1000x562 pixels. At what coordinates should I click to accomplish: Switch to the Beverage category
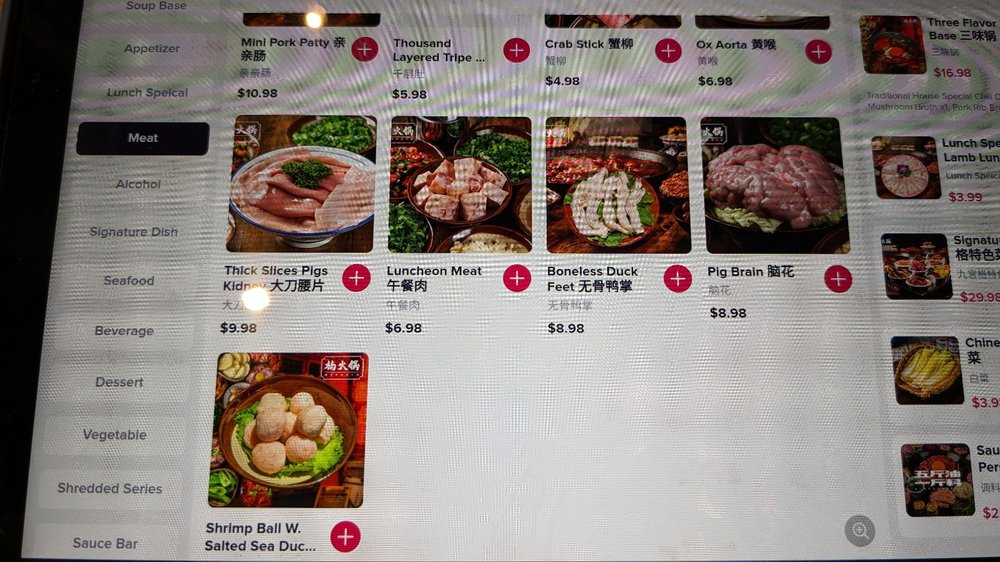point(124,331)
